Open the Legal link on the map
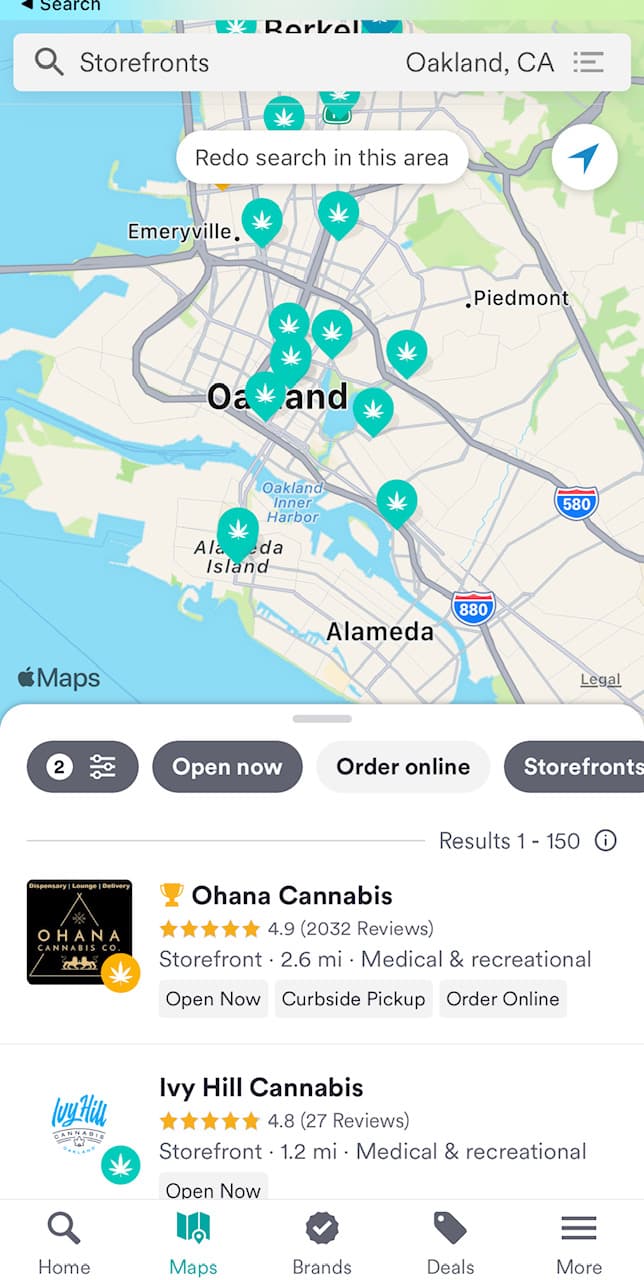 point(600,680)
